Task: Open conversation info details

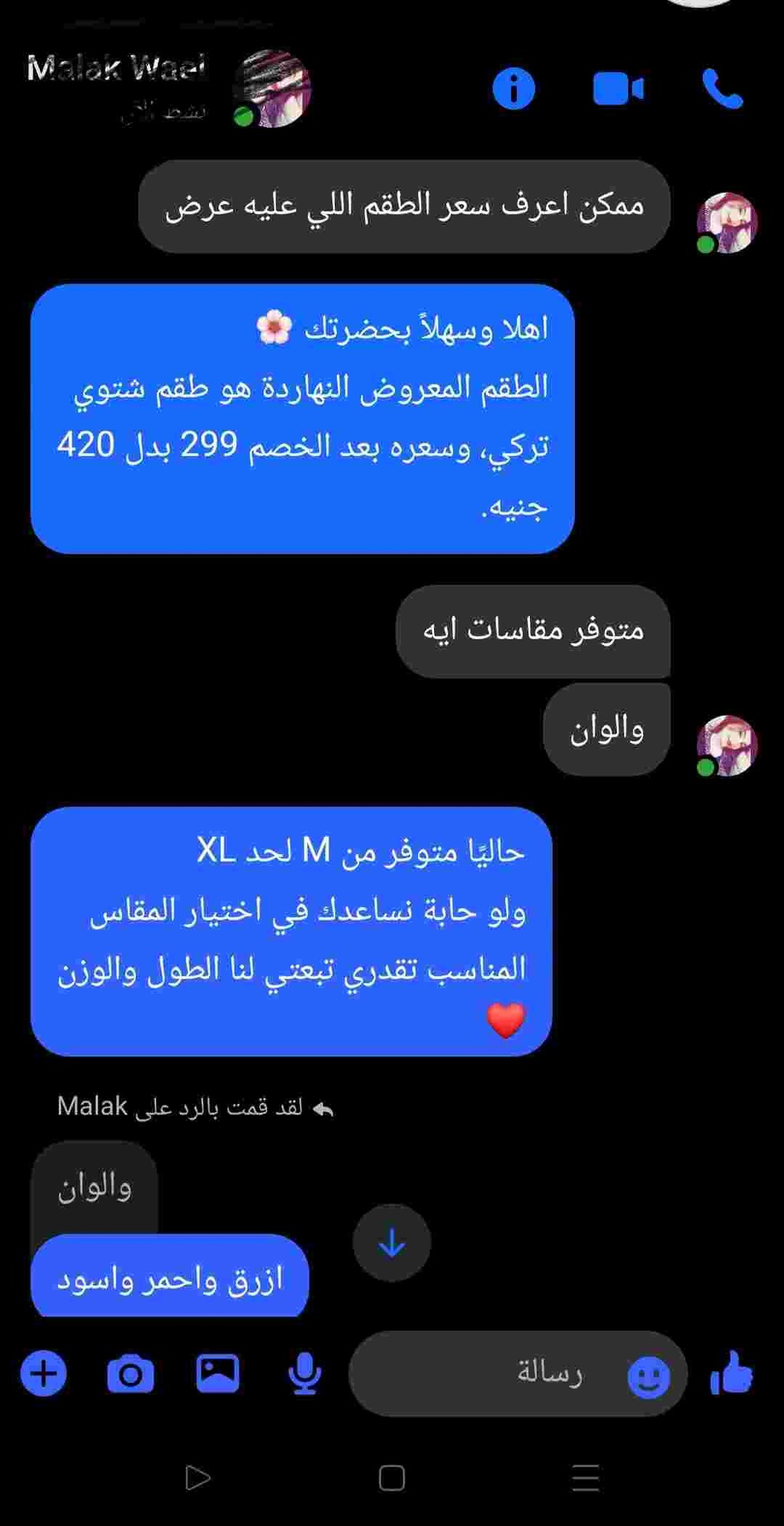Action: 514,89
